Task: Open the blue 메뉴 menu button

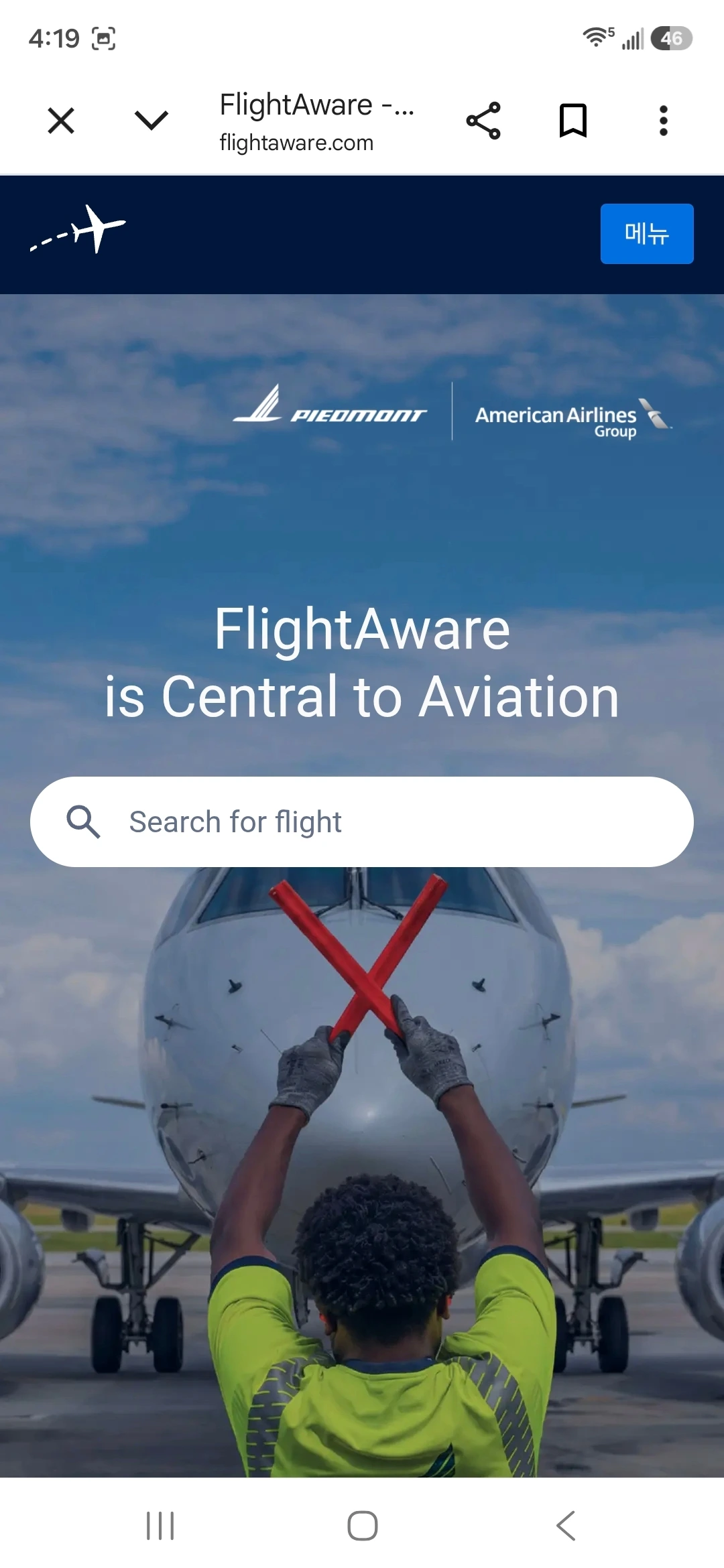Action: [x=647, y=234]
